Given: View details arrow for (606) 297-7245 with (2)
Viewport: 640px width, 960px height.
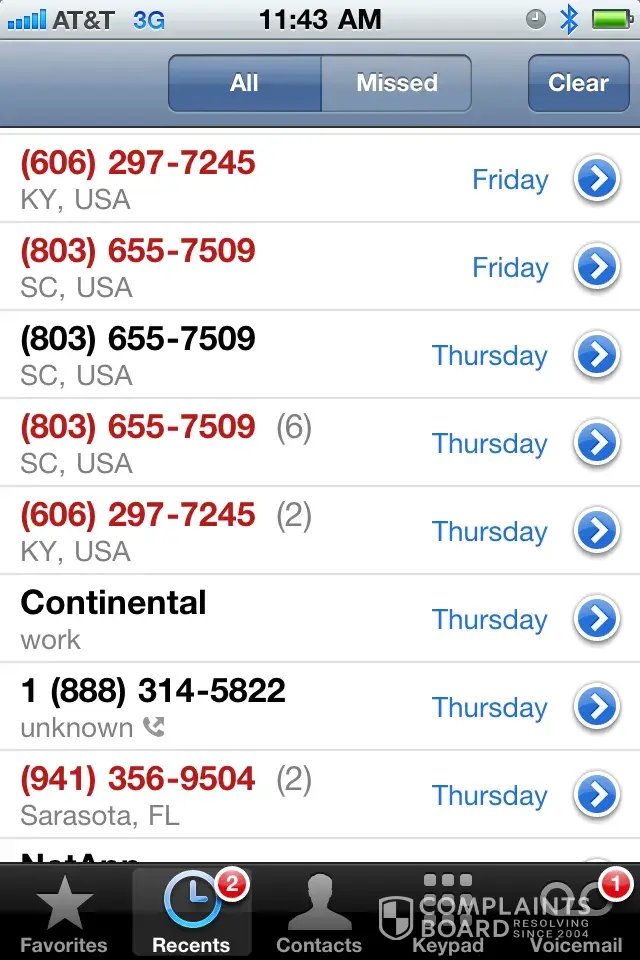Looking at the screenshot, I should pos(597,531).
